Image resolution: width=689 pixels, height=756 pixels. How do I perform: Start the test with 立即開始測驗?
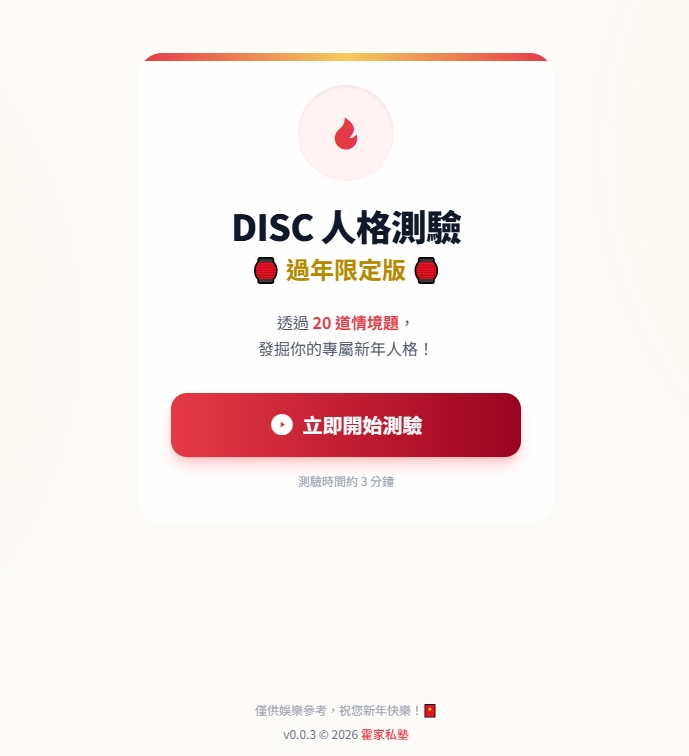[x=346, y=425]
